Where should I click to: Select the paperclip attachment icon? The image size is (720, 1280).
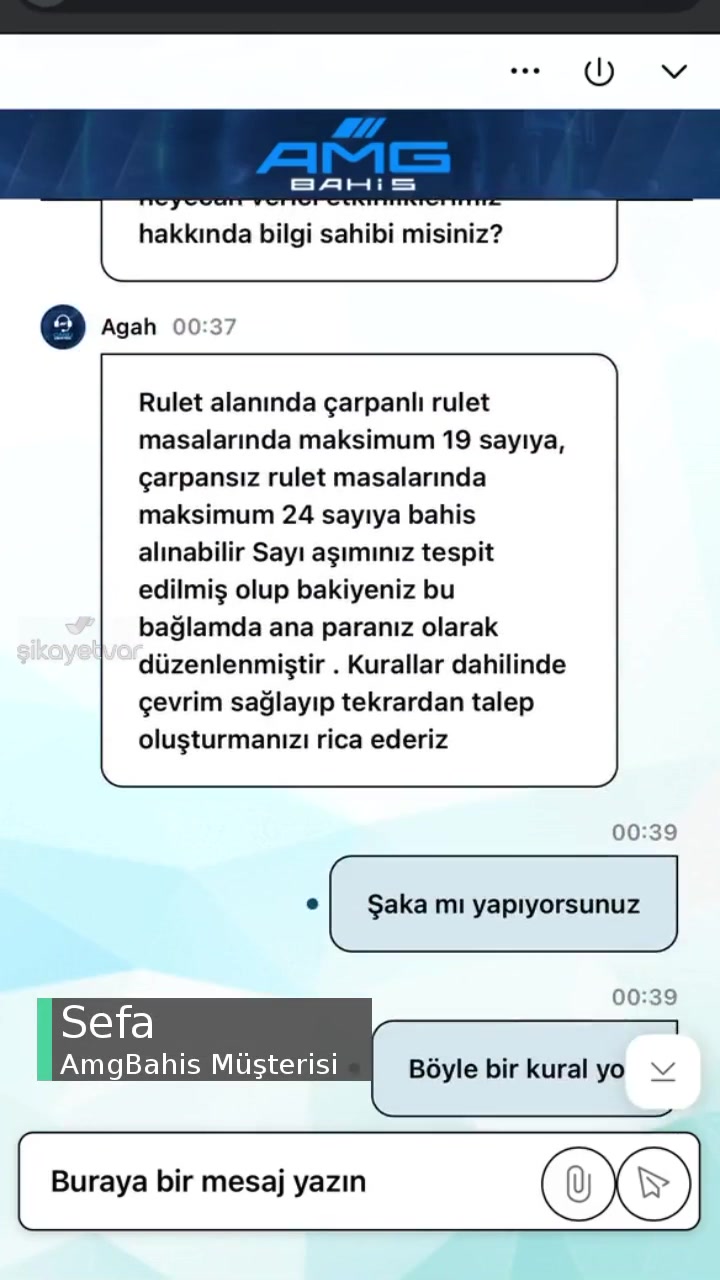[578, 1183]
